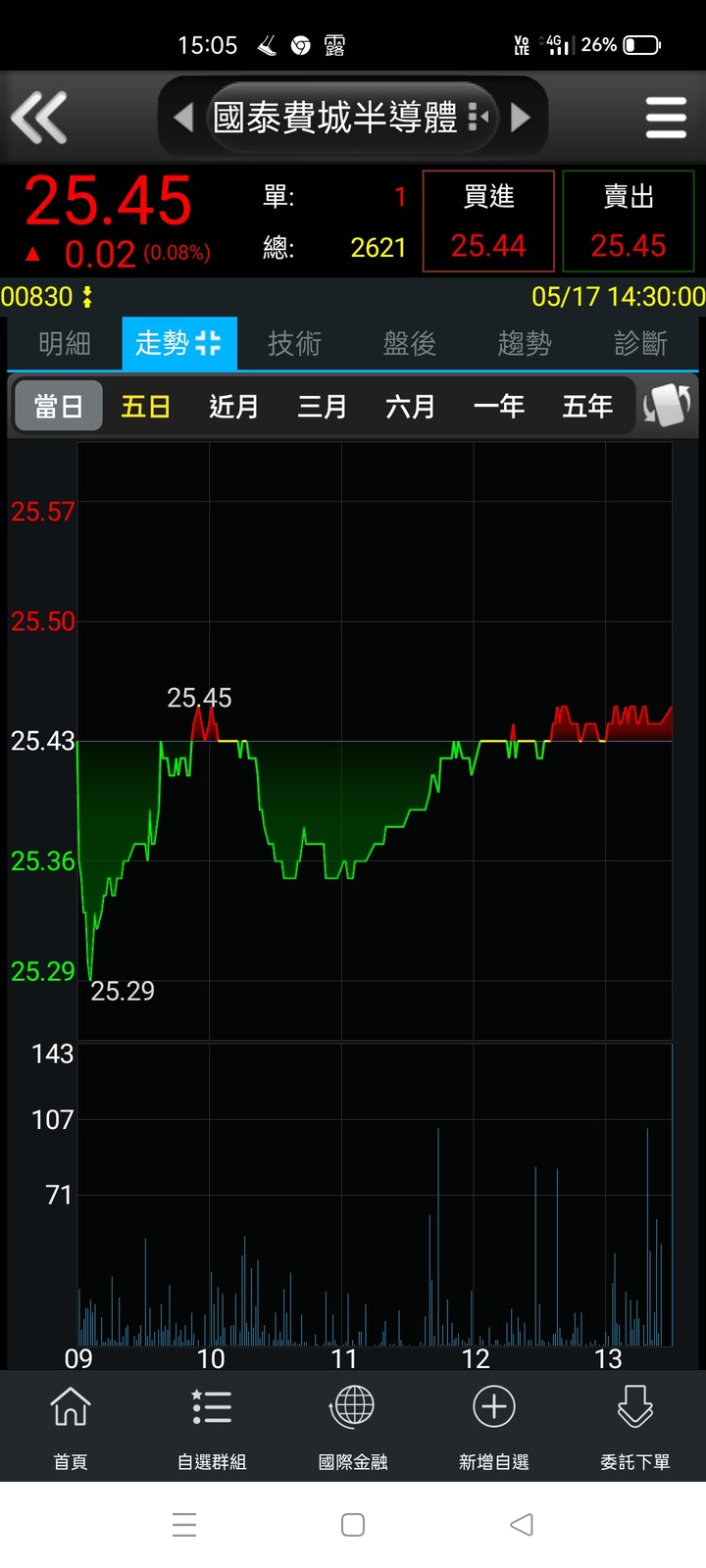Switch to the 明細 tab
The height and width of the screenshot is (1568, 706).
coord(65,344)
